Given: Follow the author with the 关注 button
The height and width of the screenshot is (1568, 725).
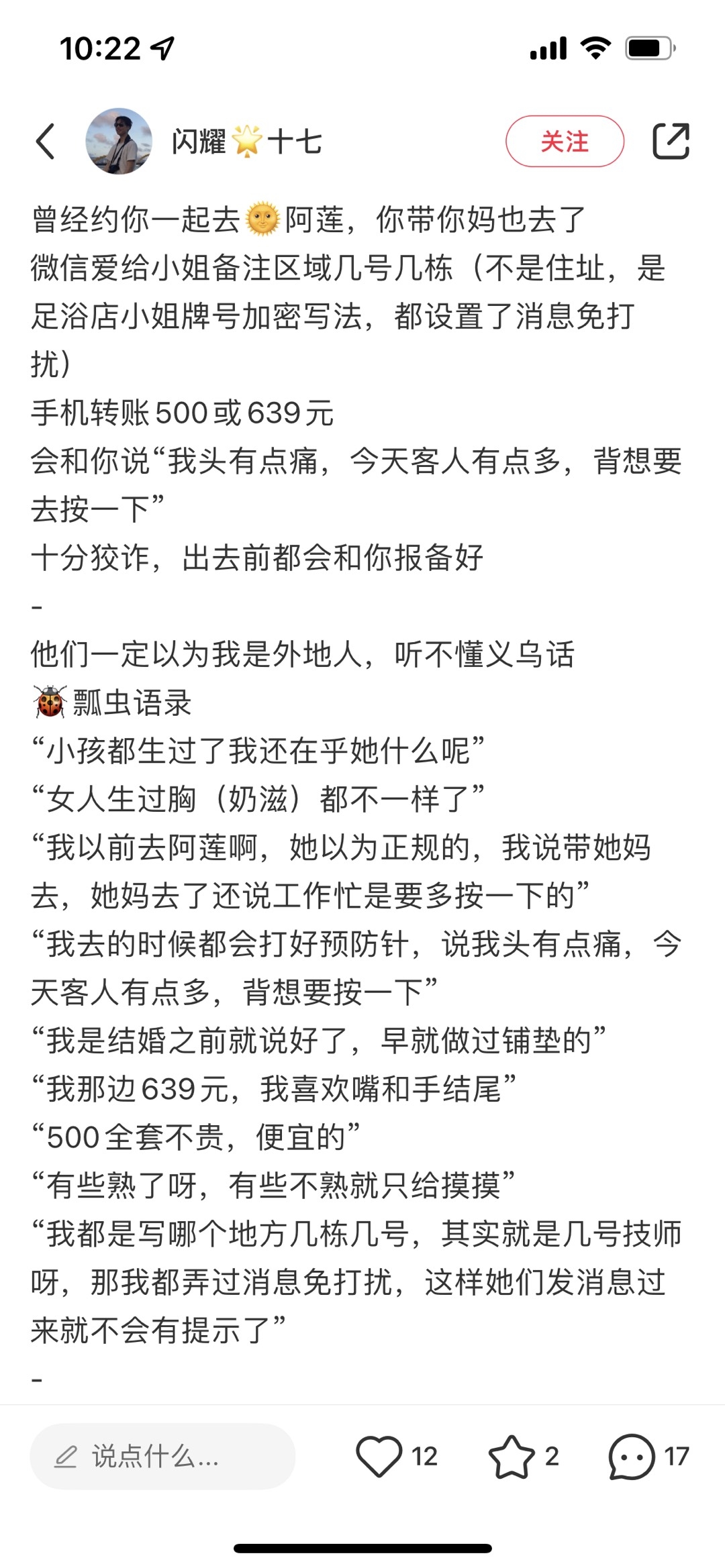Looking at the screenshot, I should click(564, 142).
